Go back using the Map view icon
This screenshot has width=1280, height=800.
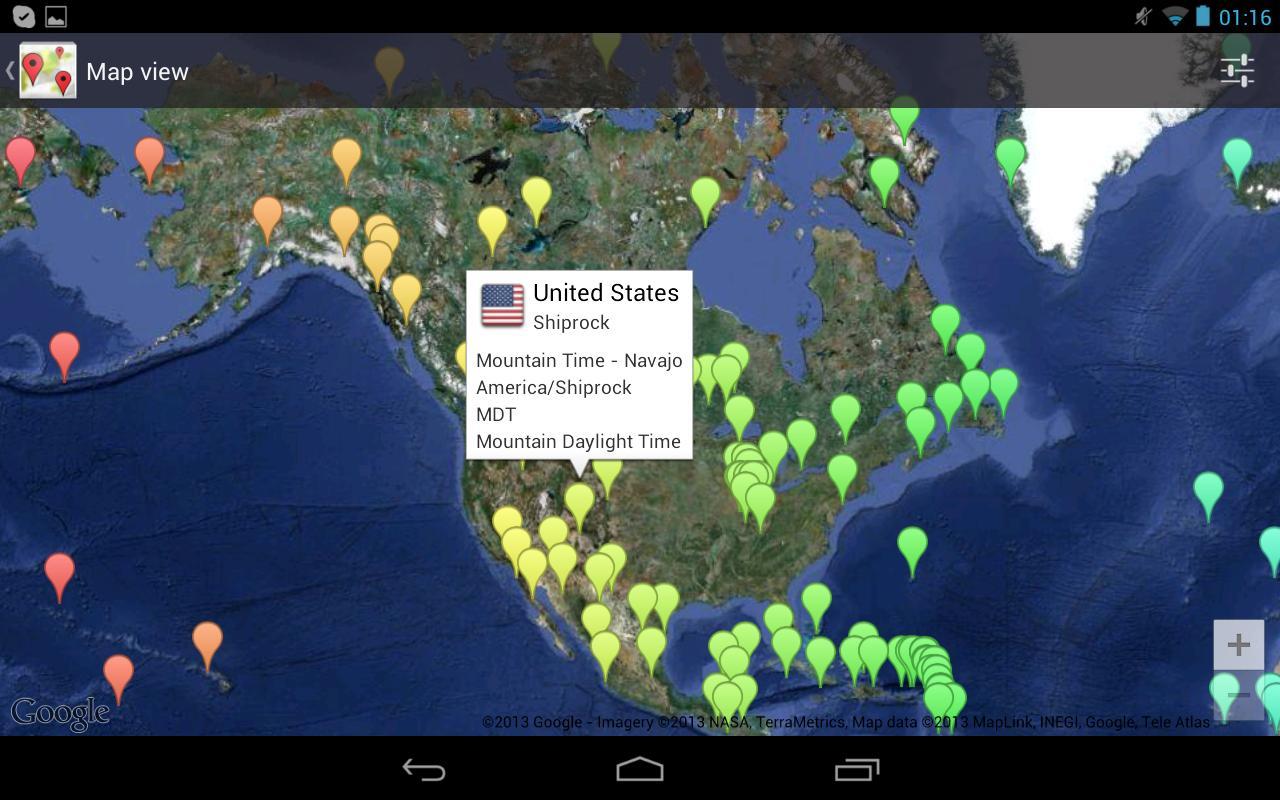click(46, 71)
